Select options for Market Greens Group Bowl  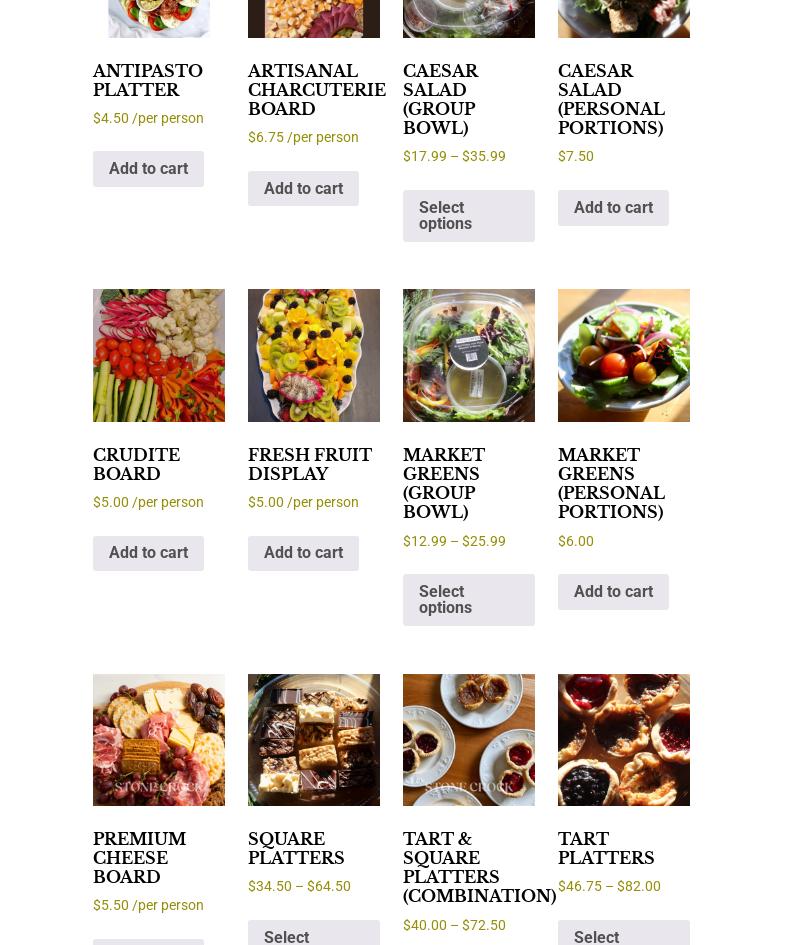(468, 599)
